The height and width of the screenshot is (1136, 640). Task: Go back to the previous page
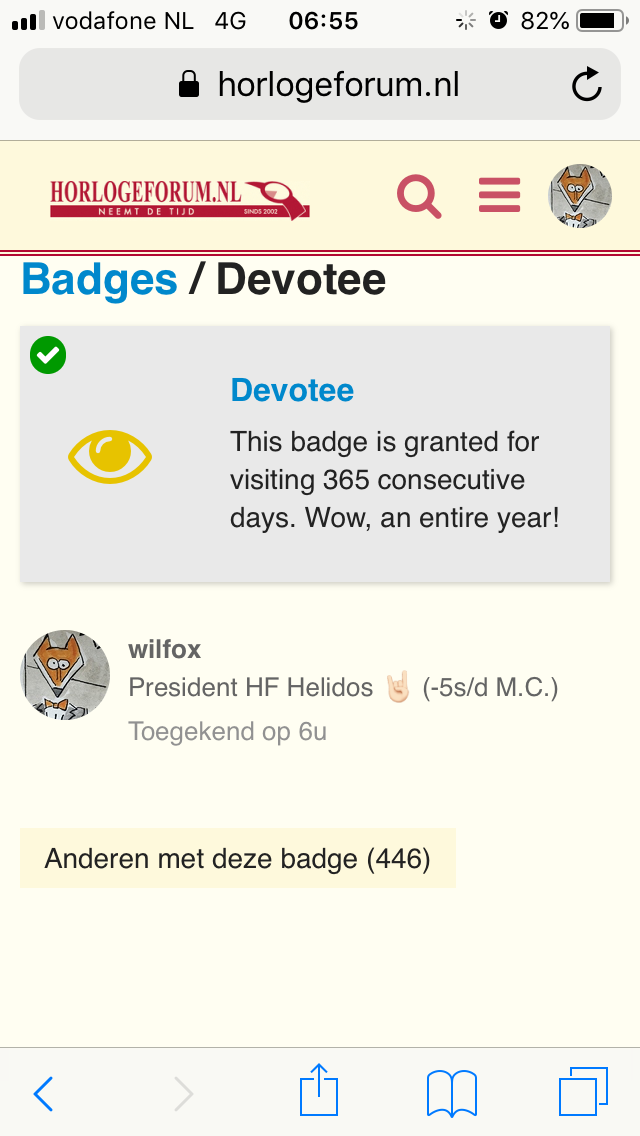pyautogui.click(x=44, y=1094)
